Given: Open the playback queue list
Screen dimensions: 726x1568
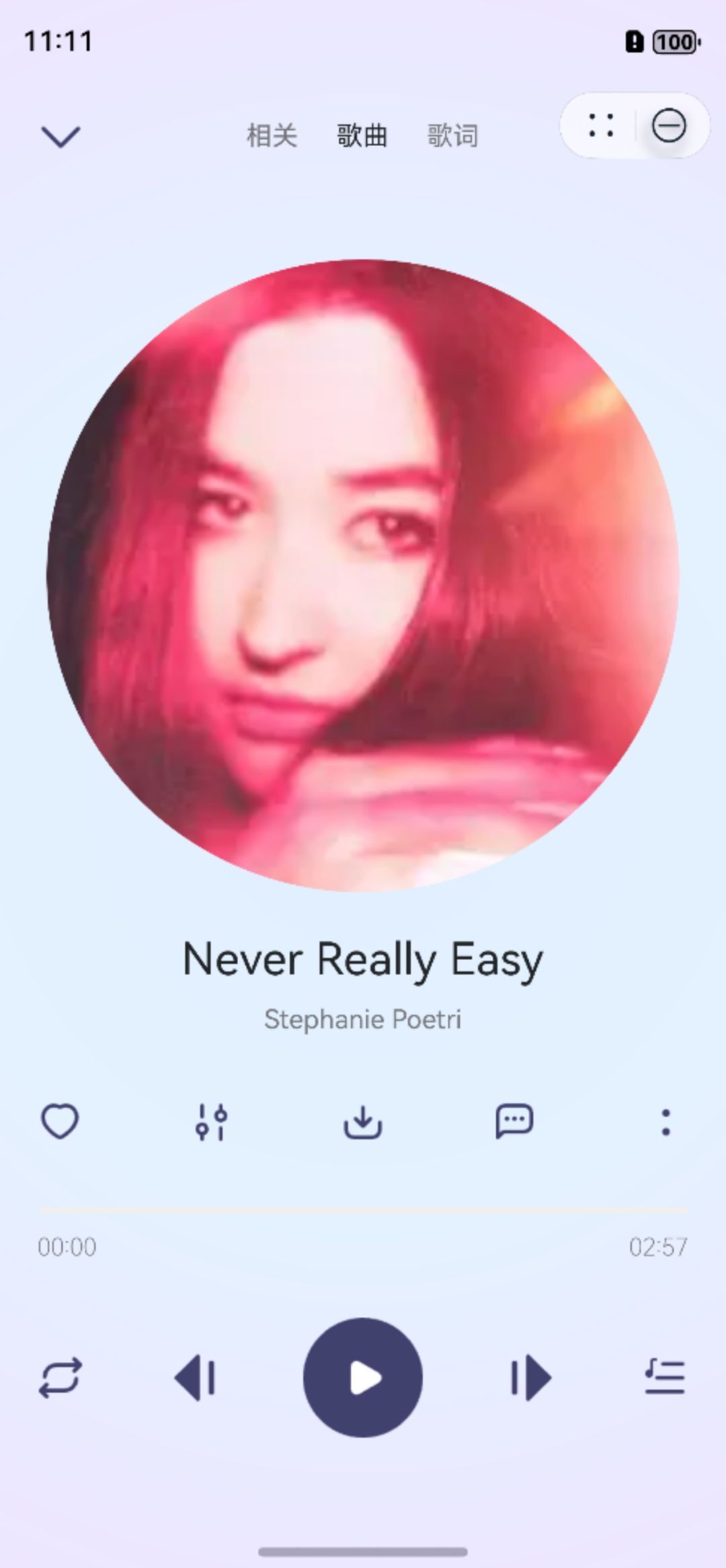Looking at the screenshot, I should point(665,1376).
